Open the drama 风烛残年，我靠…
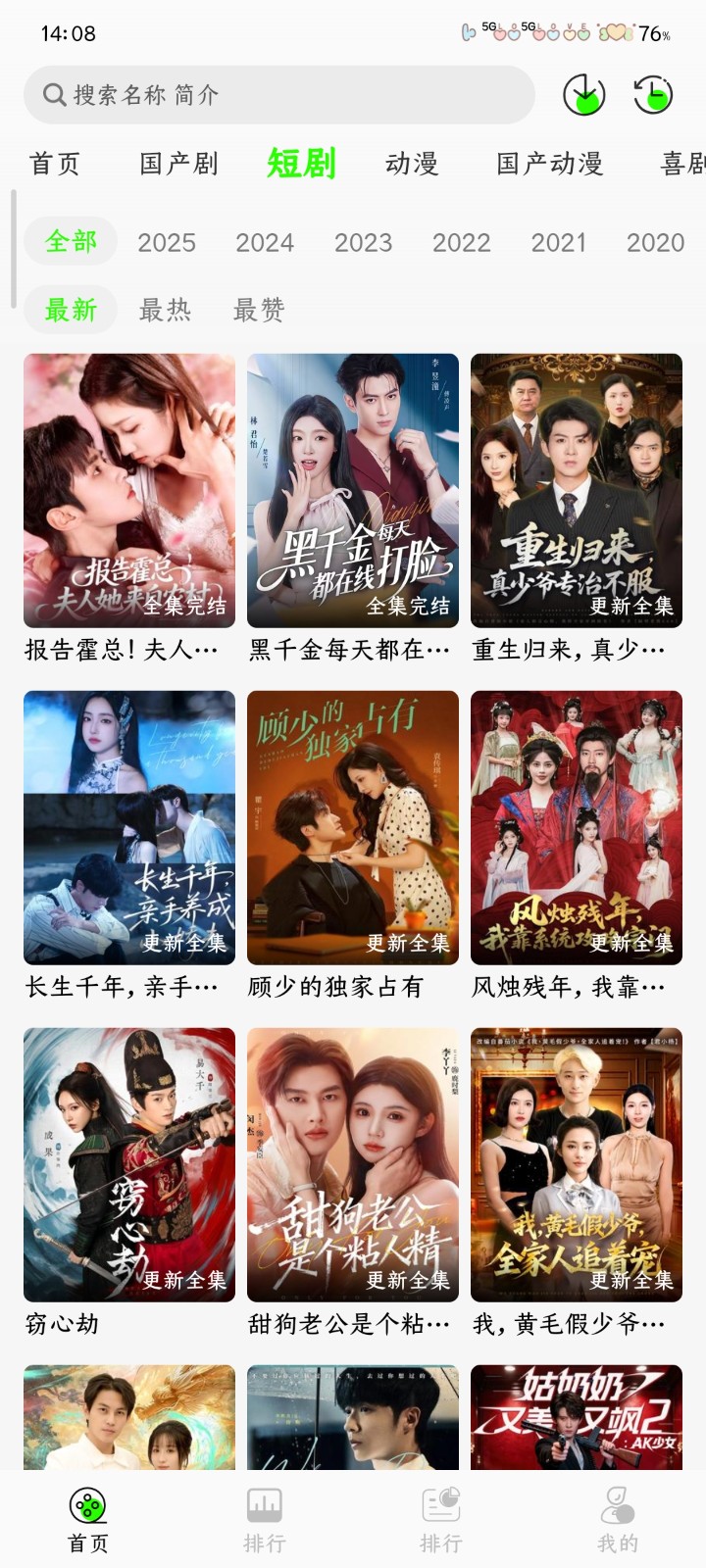The width and height of the screenshot is (706, 1568). click(x=577, y=827)
